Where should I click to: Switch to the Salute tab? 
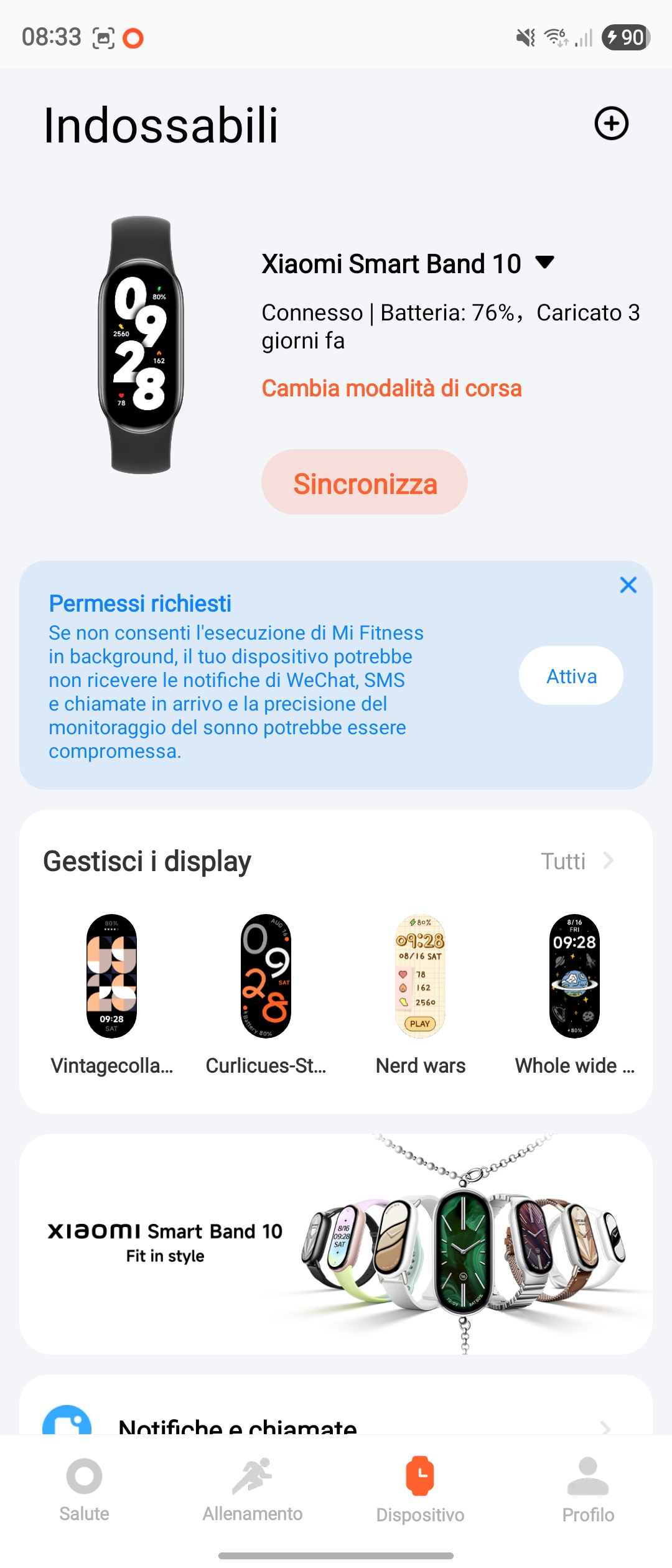(84, 1488)
